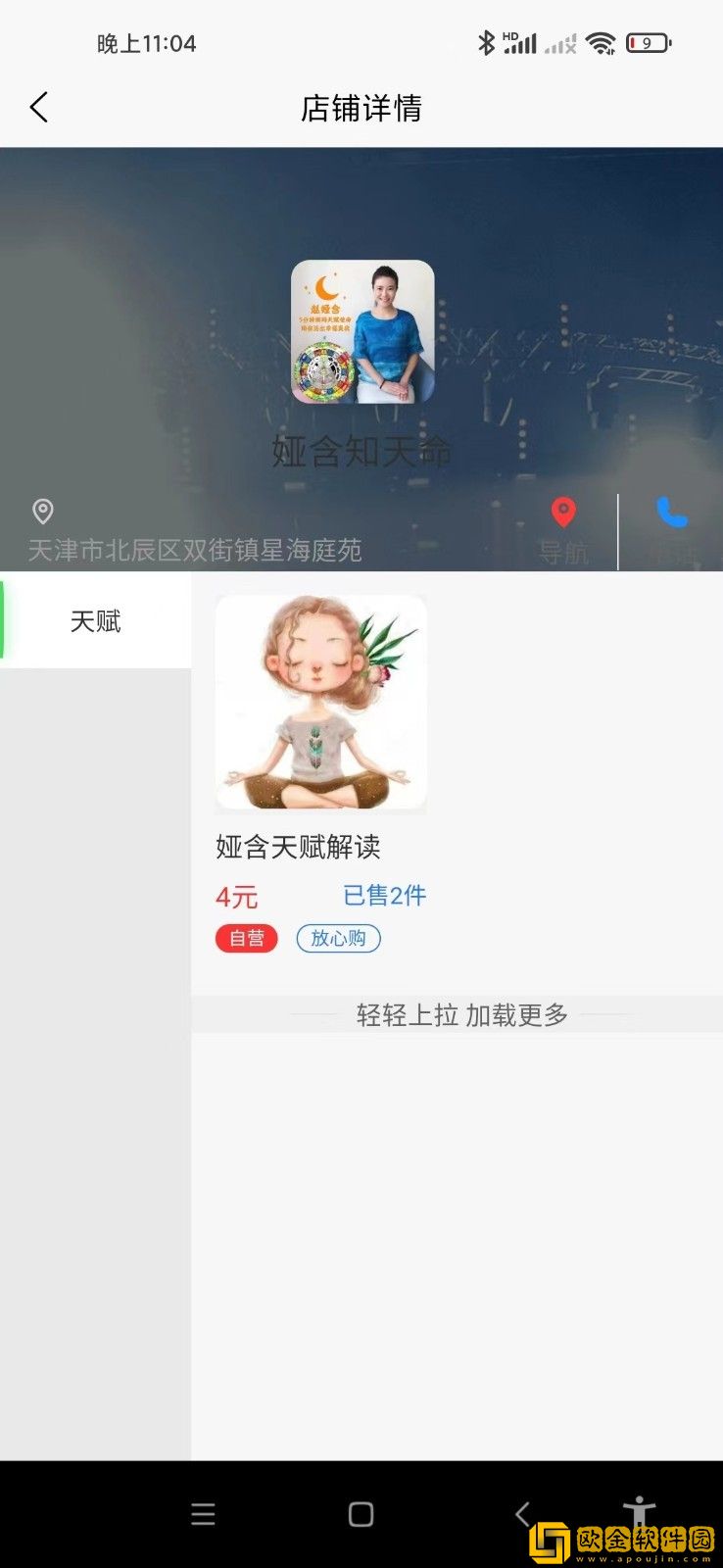The width and height of the screenshot is (723, 1568).
Task: Tap the Bluetooth icon in the status bar
Action: point(485,43)
